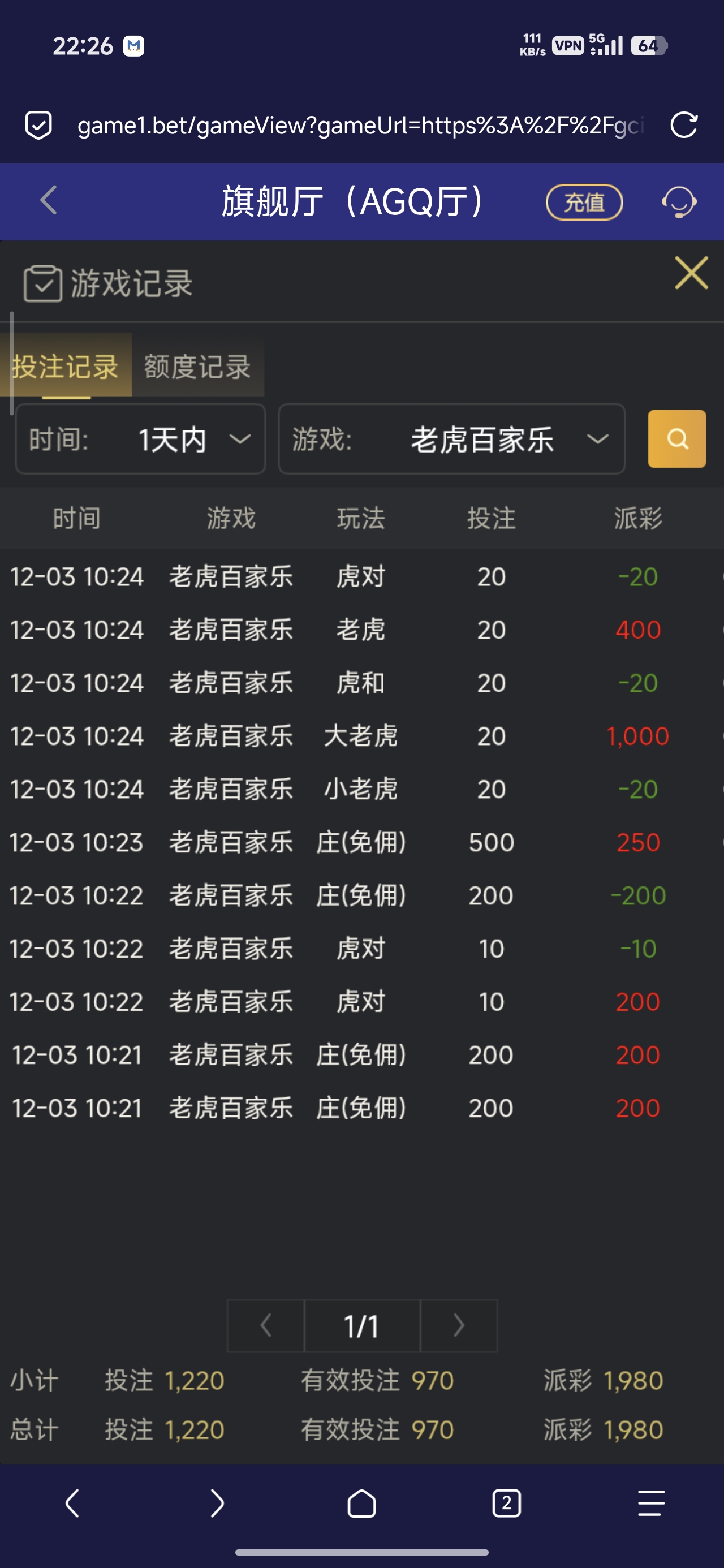The image size is (724, 1568).
Task: Tap the 充值 recharge button
Action: 583,203
